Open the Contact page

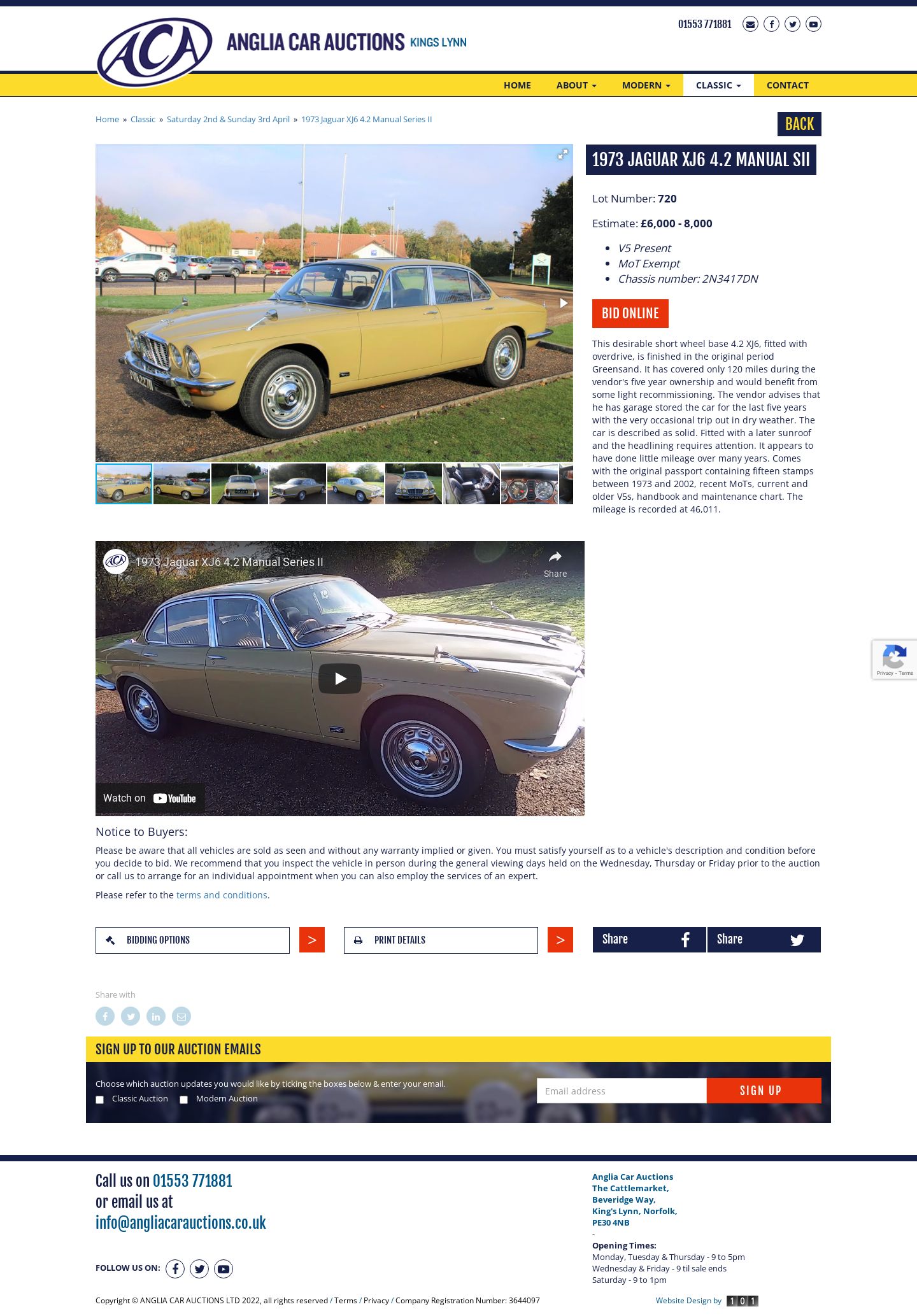point(787,85)
